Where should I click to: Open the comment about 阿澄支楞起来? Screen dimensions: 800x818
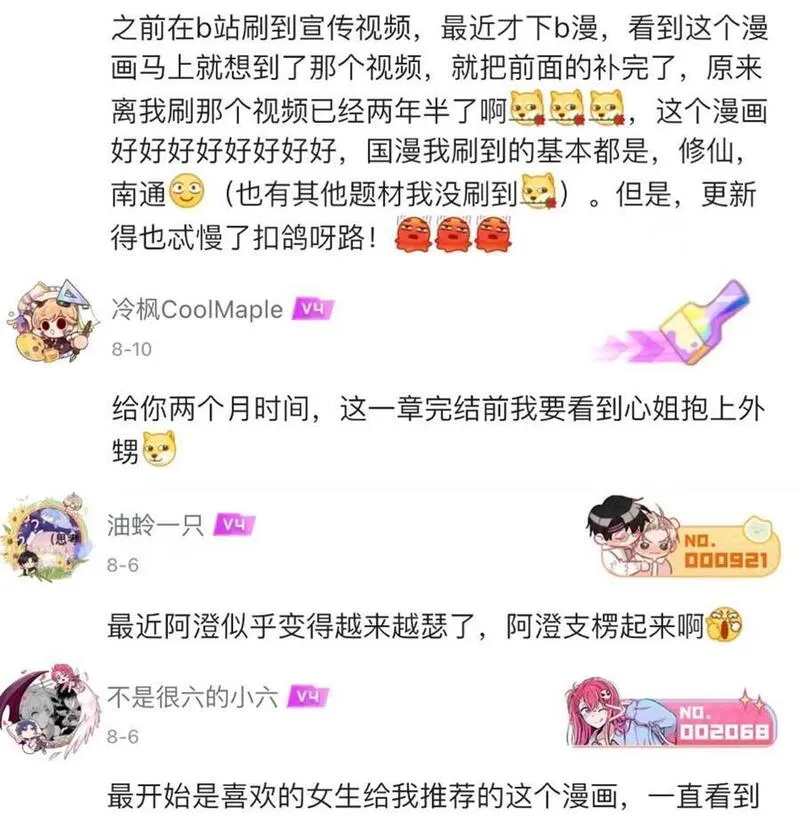pos(425,625)
